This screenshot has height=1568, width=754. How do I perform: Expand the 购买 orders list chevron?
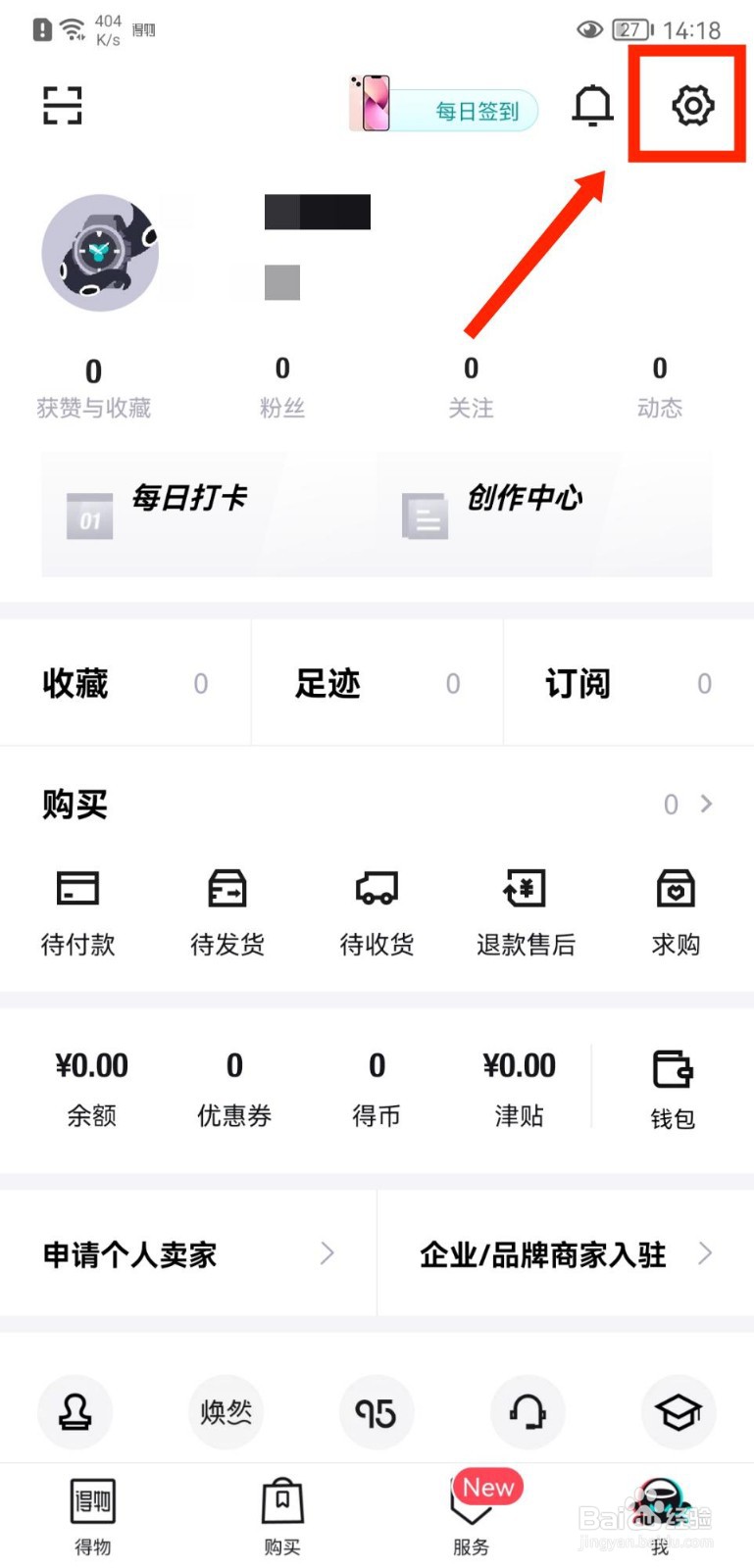pos(706,804)
